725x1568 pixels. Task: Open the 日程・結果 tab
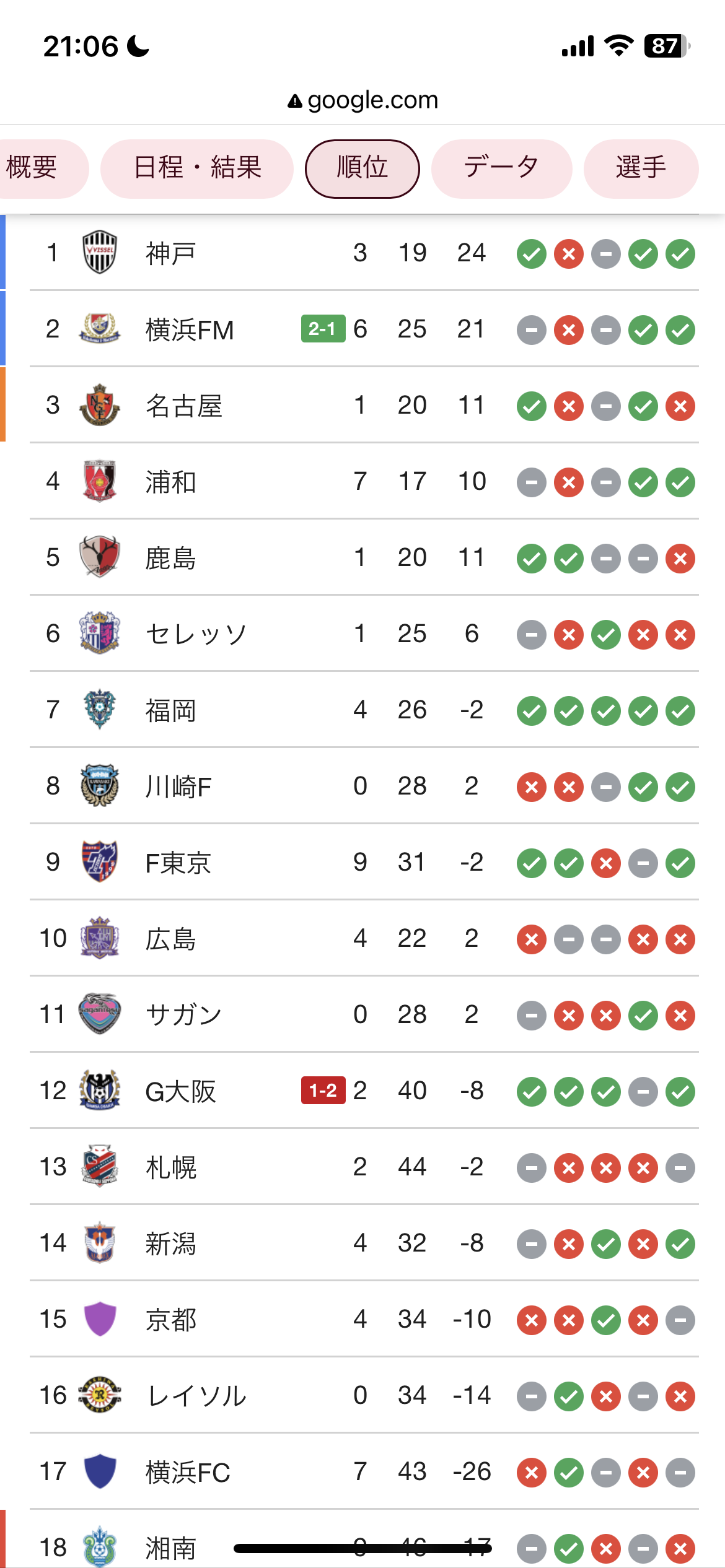[x=197, y=168]
